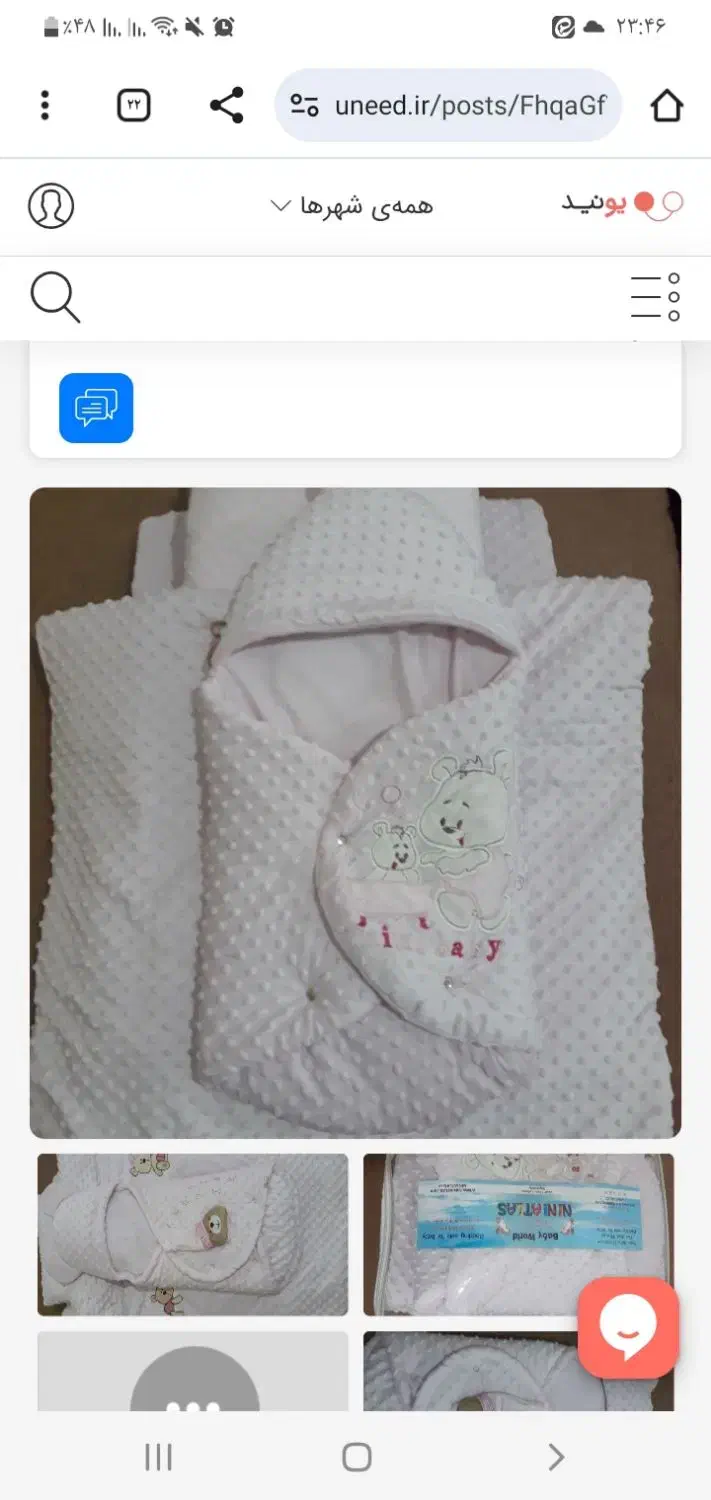
Task: Expand the همه‌ی شهرها city dropdown
Action: click(351, 205)
